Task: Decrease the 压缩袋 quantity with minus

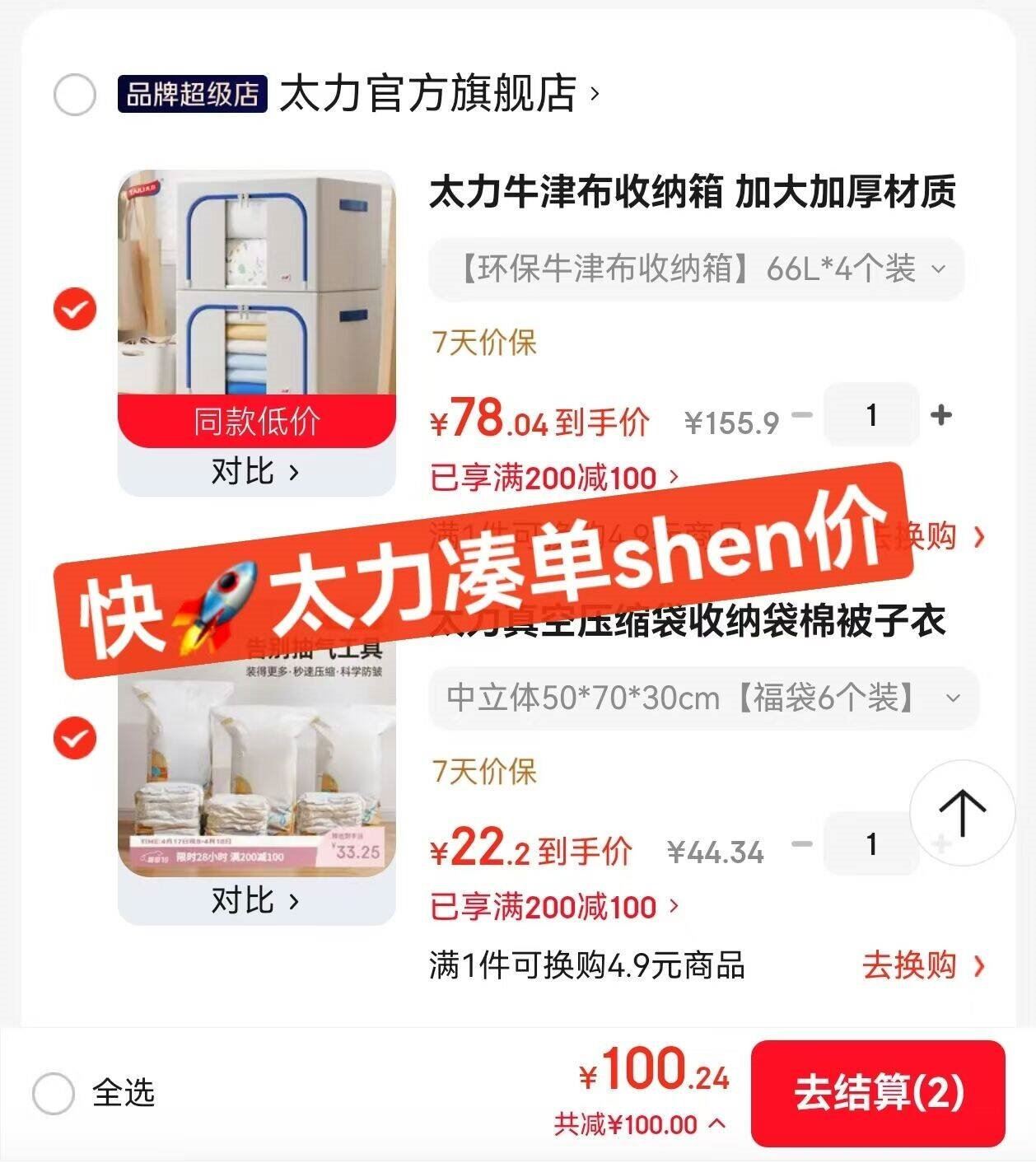Action: [802, 844]
